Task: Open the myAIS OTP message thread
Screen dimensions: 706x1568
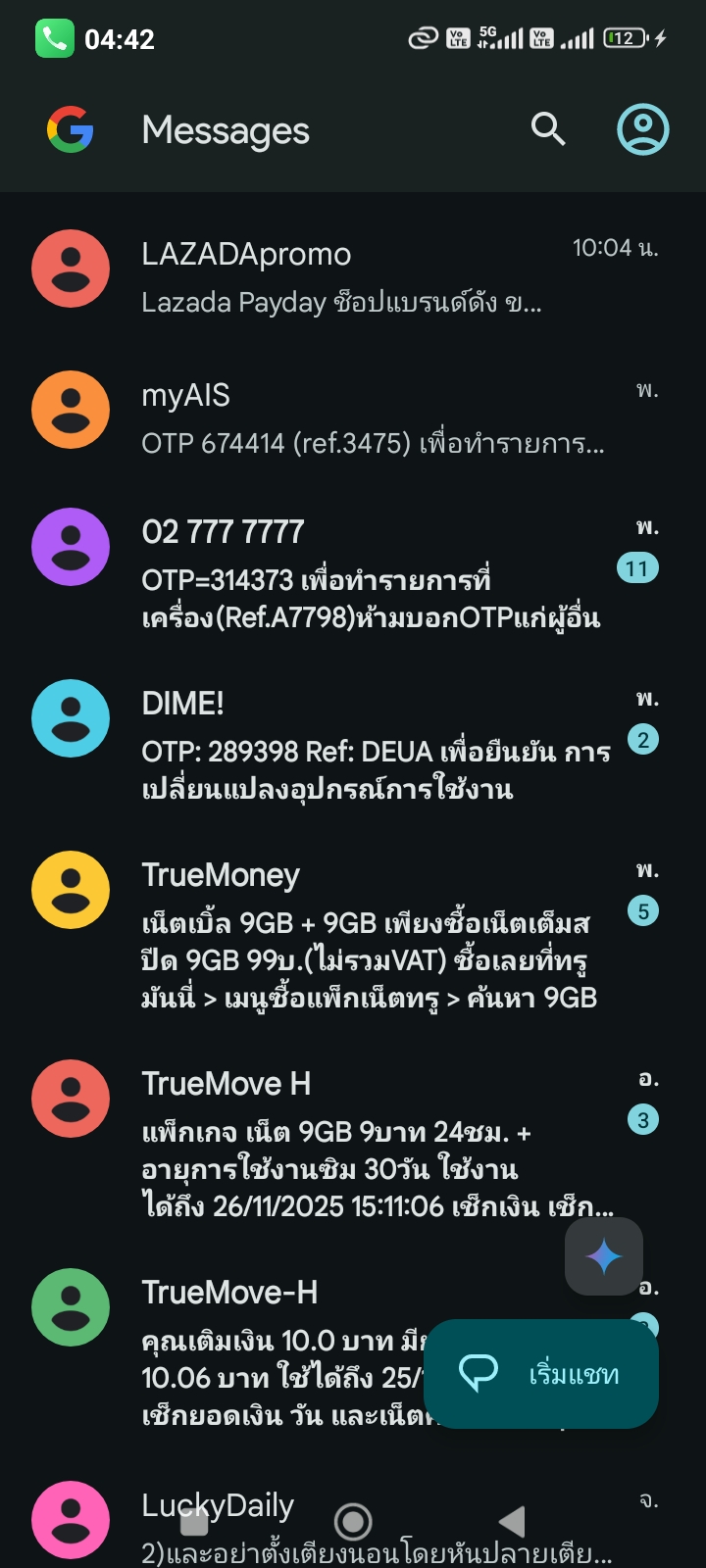Action: 353,418
